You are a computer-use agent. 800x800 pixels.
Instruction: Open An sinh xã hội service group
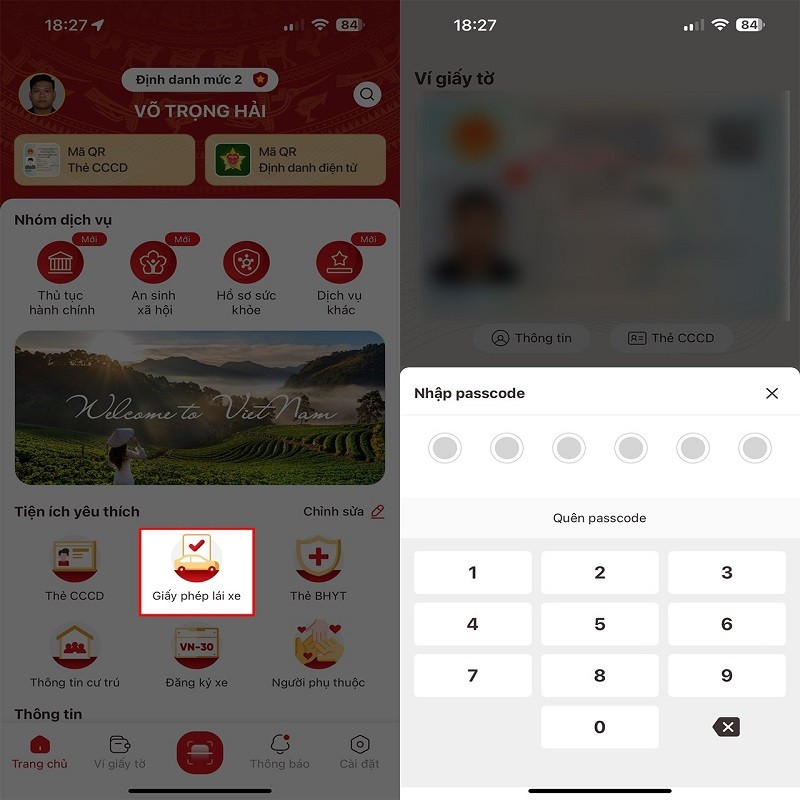coord(153,278)
